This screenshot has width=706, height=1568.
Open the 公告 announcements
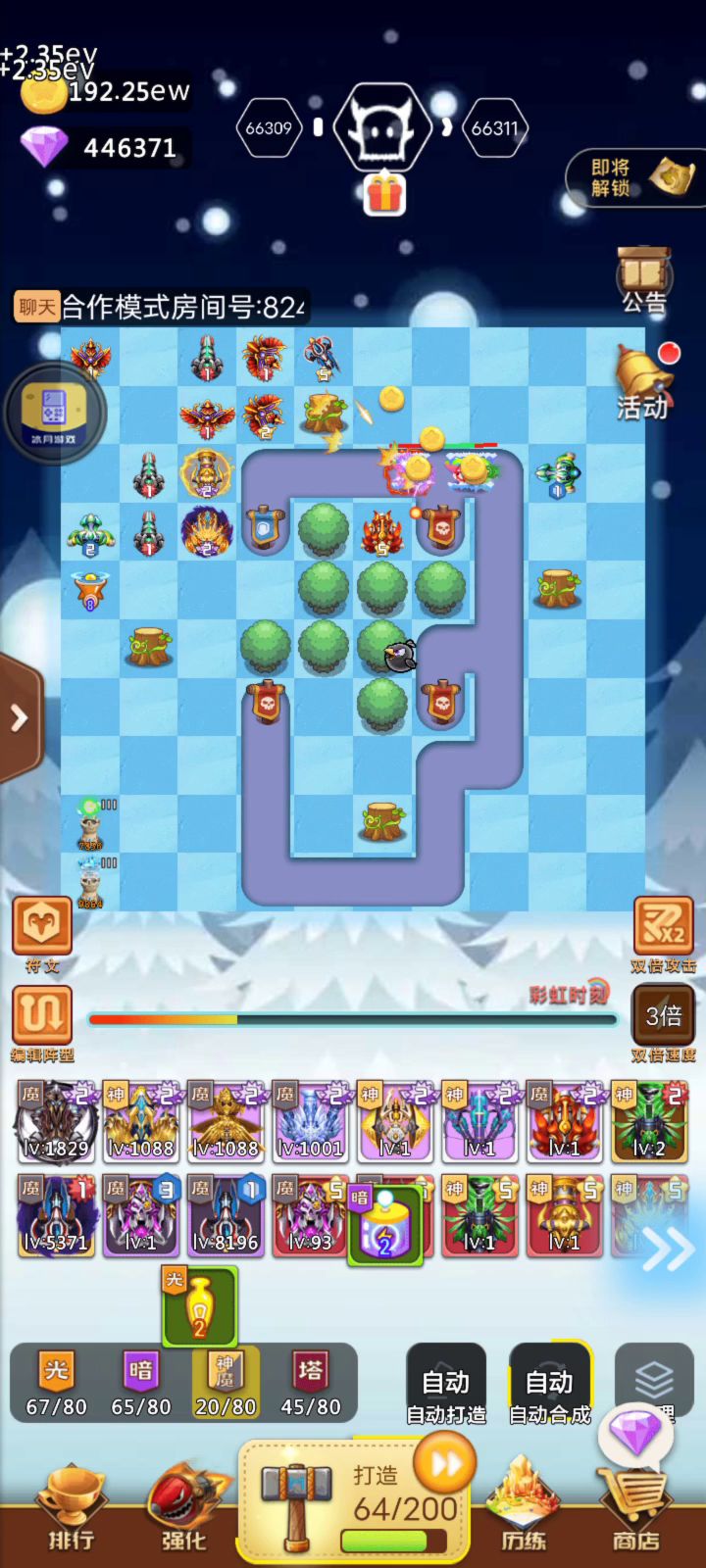coord(643,279)
